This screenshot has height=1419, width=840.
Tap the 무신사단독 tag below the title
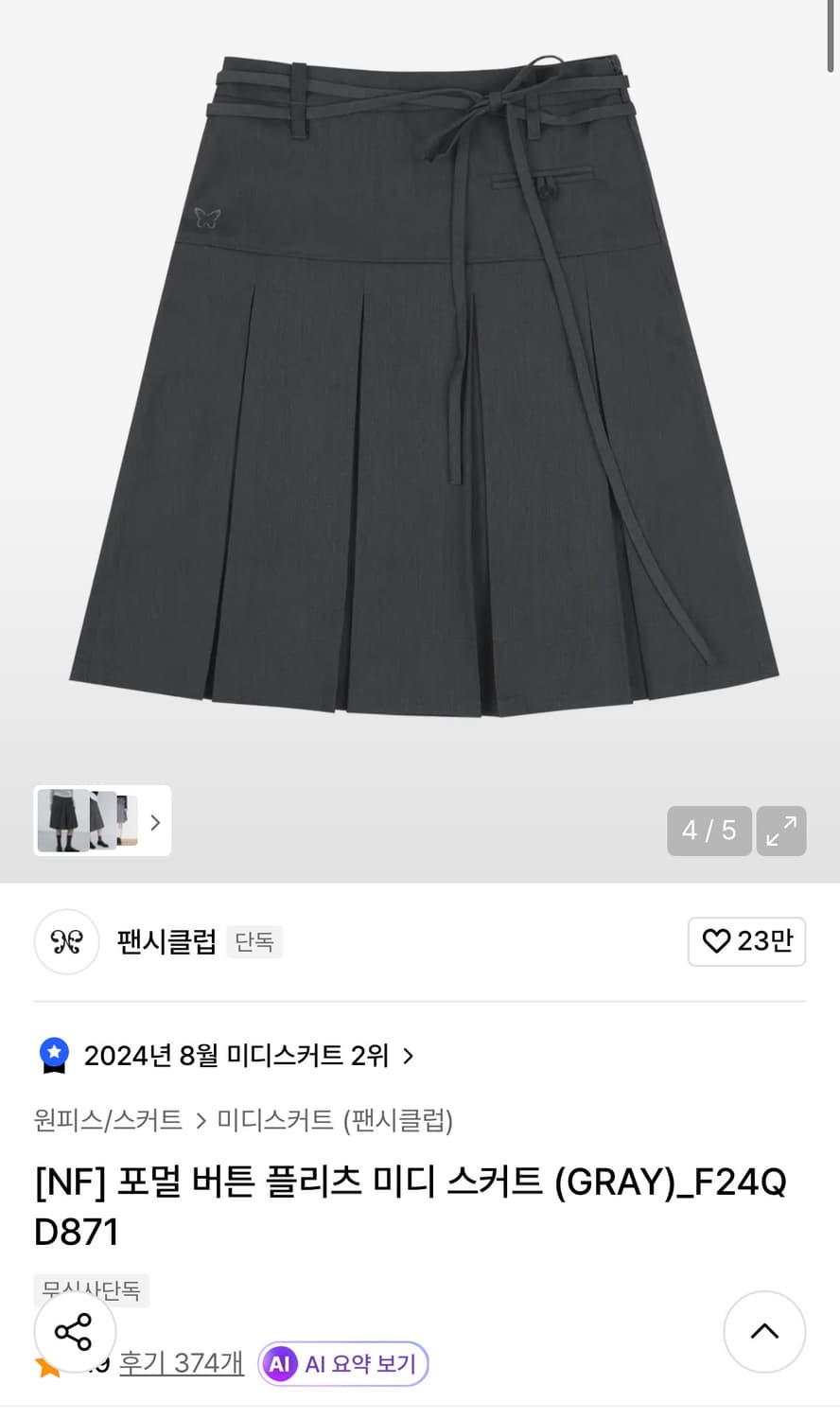[89, 1290]
